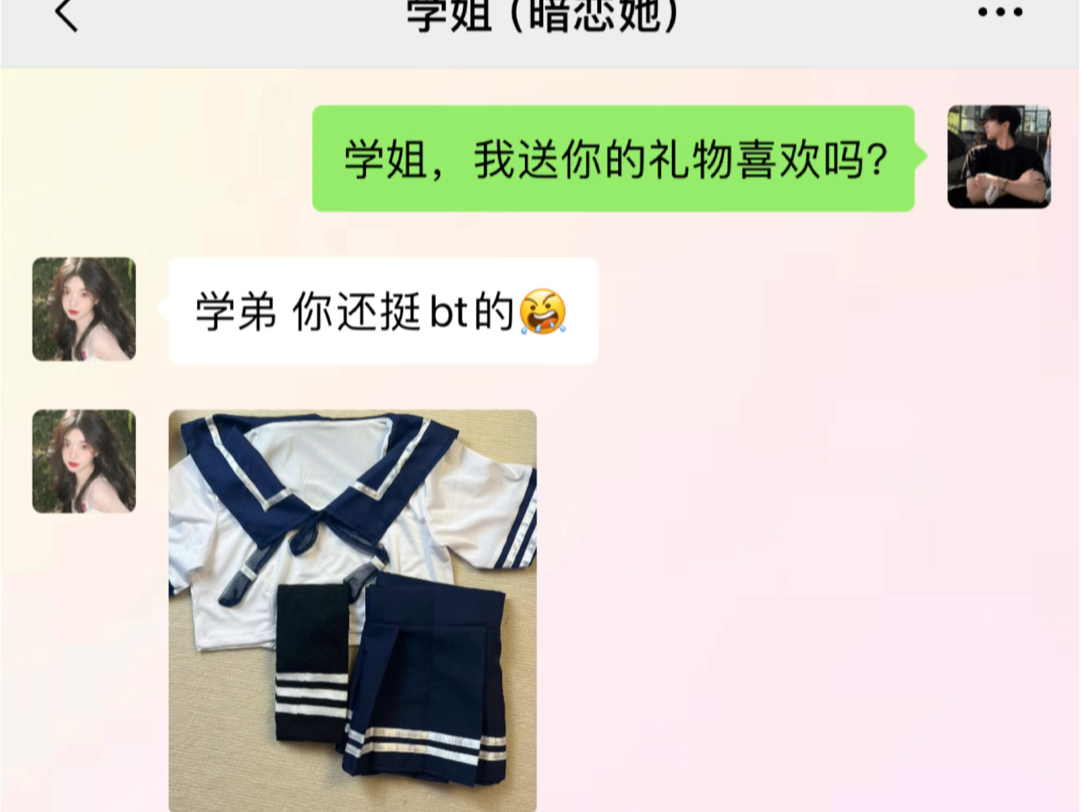Screen dimensions: 1081x812
Task: Open 学姐's avatar next to the 'bt' message
Action: click(84, 309)
